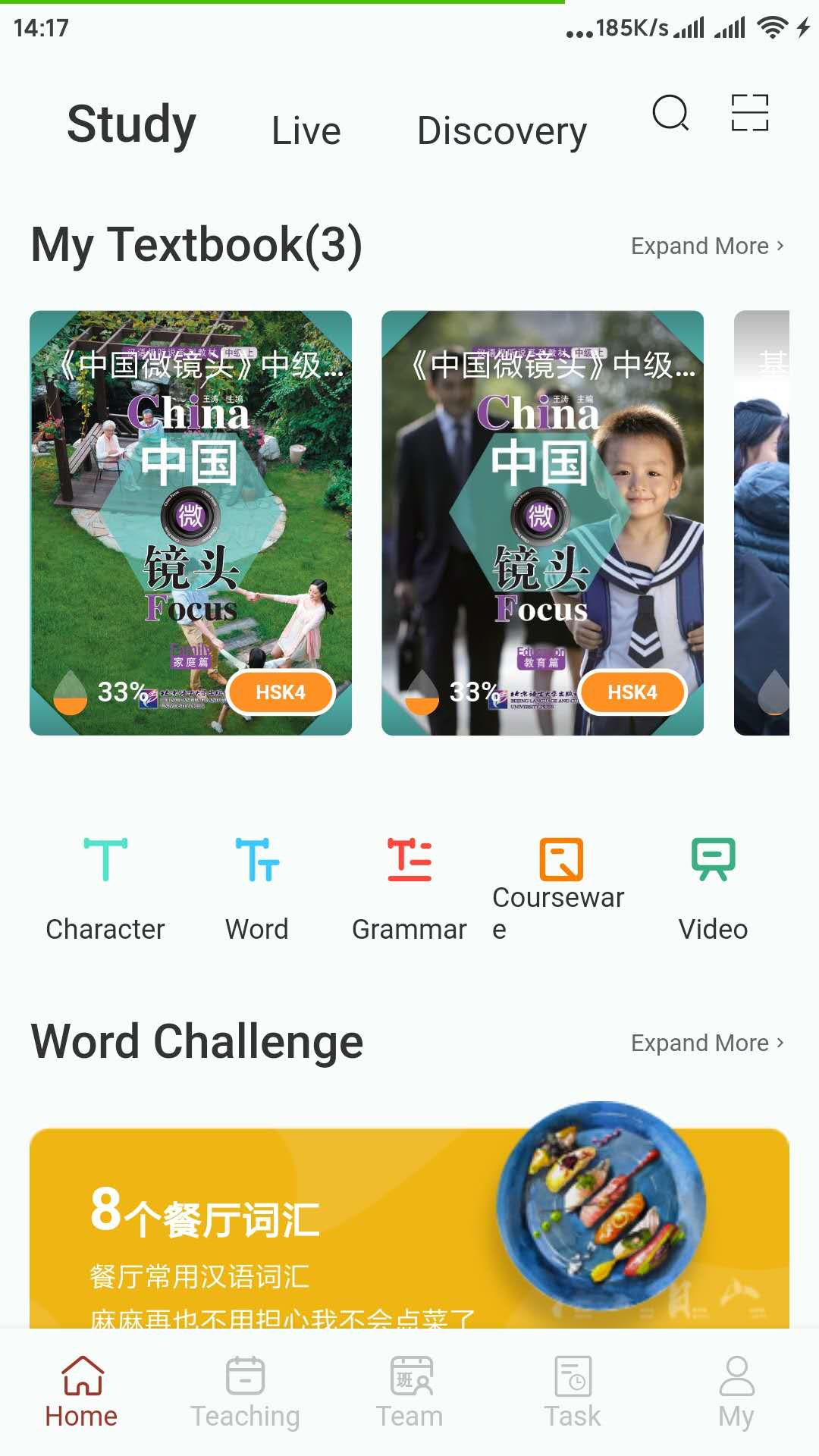The width and height of the screenshot is (819, 1456).
Task: Switch to the Discovery tab
Action: point(502,130)
